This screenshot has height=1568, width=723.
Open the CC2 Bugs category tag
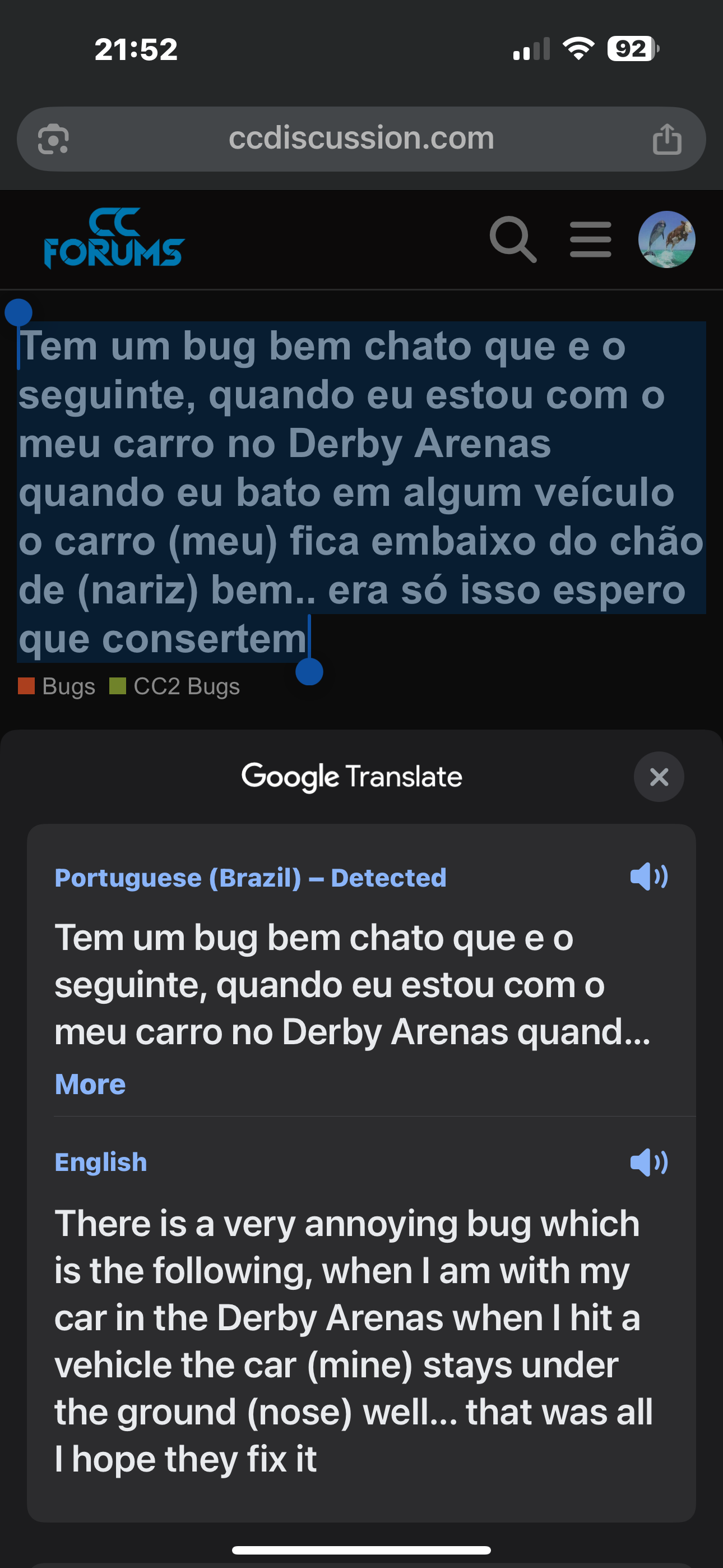pos(175,686)
